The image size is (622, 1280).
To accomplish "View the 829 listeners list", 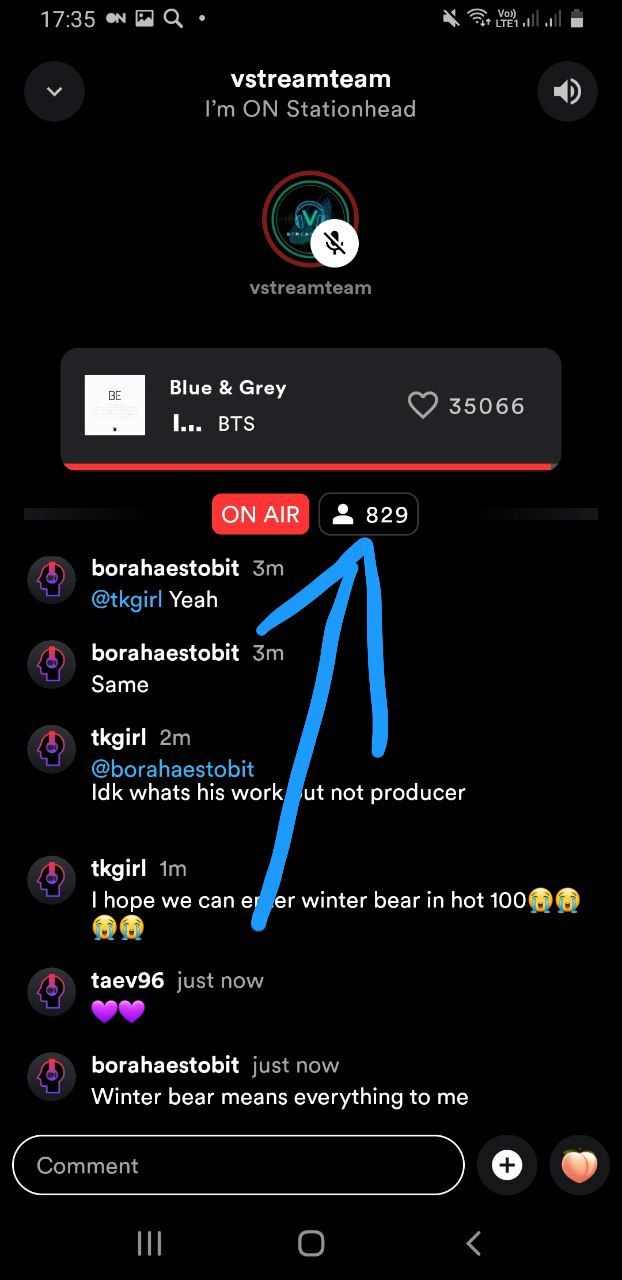I will coord(369,515).
